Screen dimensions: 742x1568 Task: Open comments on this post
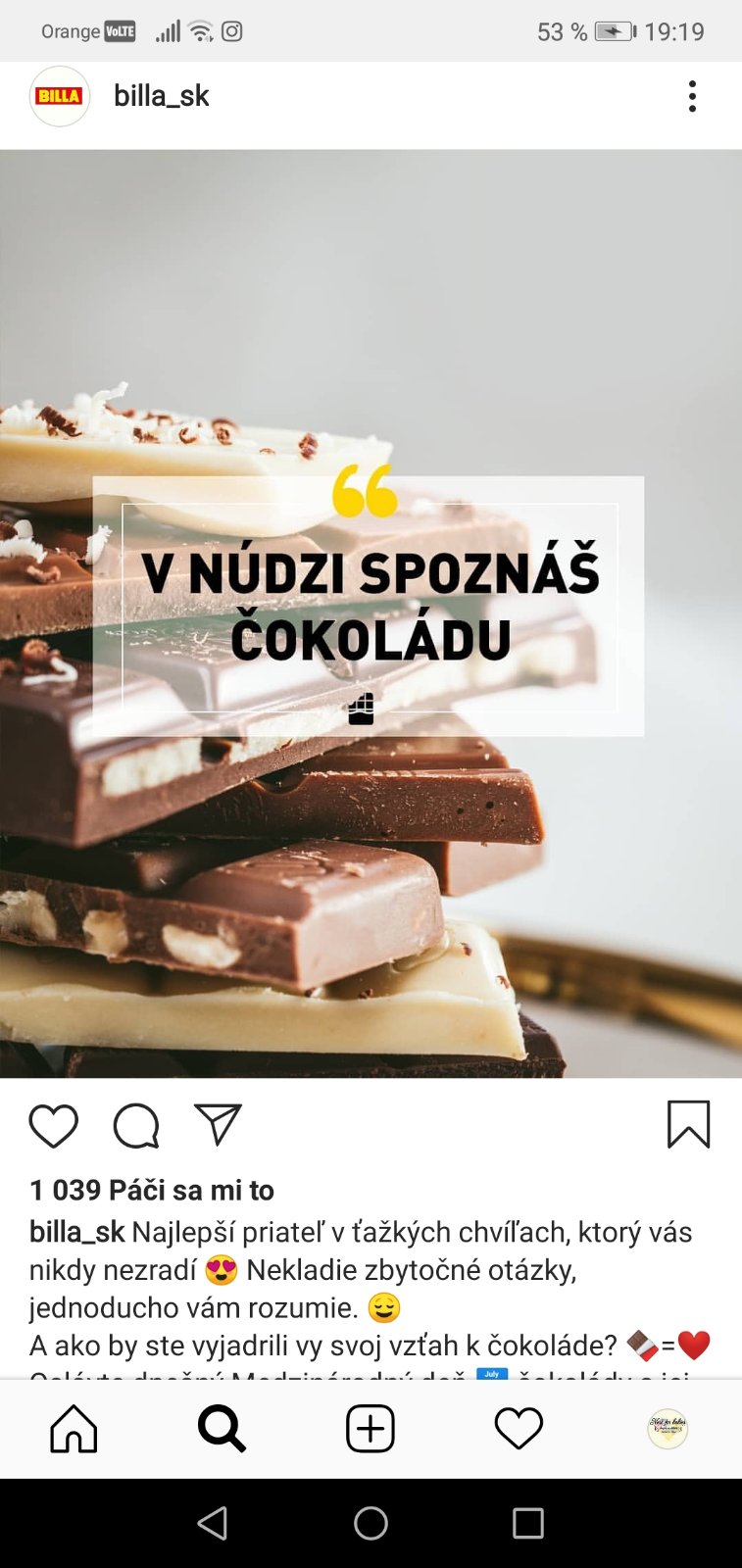136,1125
